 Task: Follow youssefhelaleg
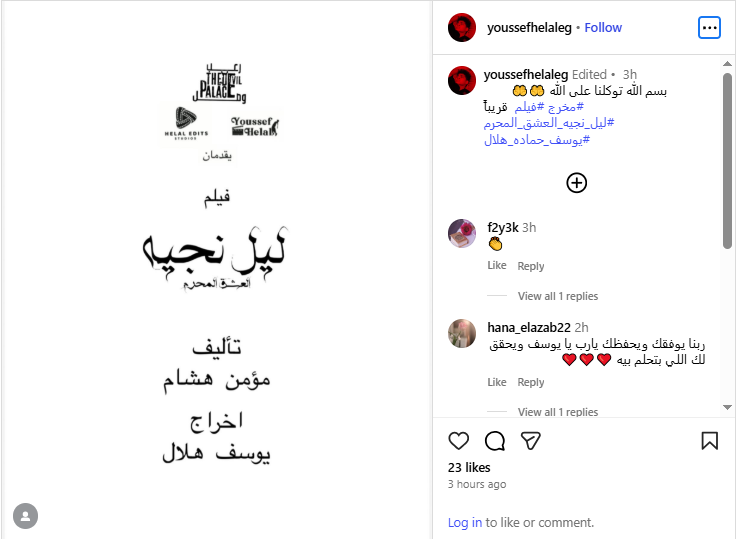[x=603, y=28]
